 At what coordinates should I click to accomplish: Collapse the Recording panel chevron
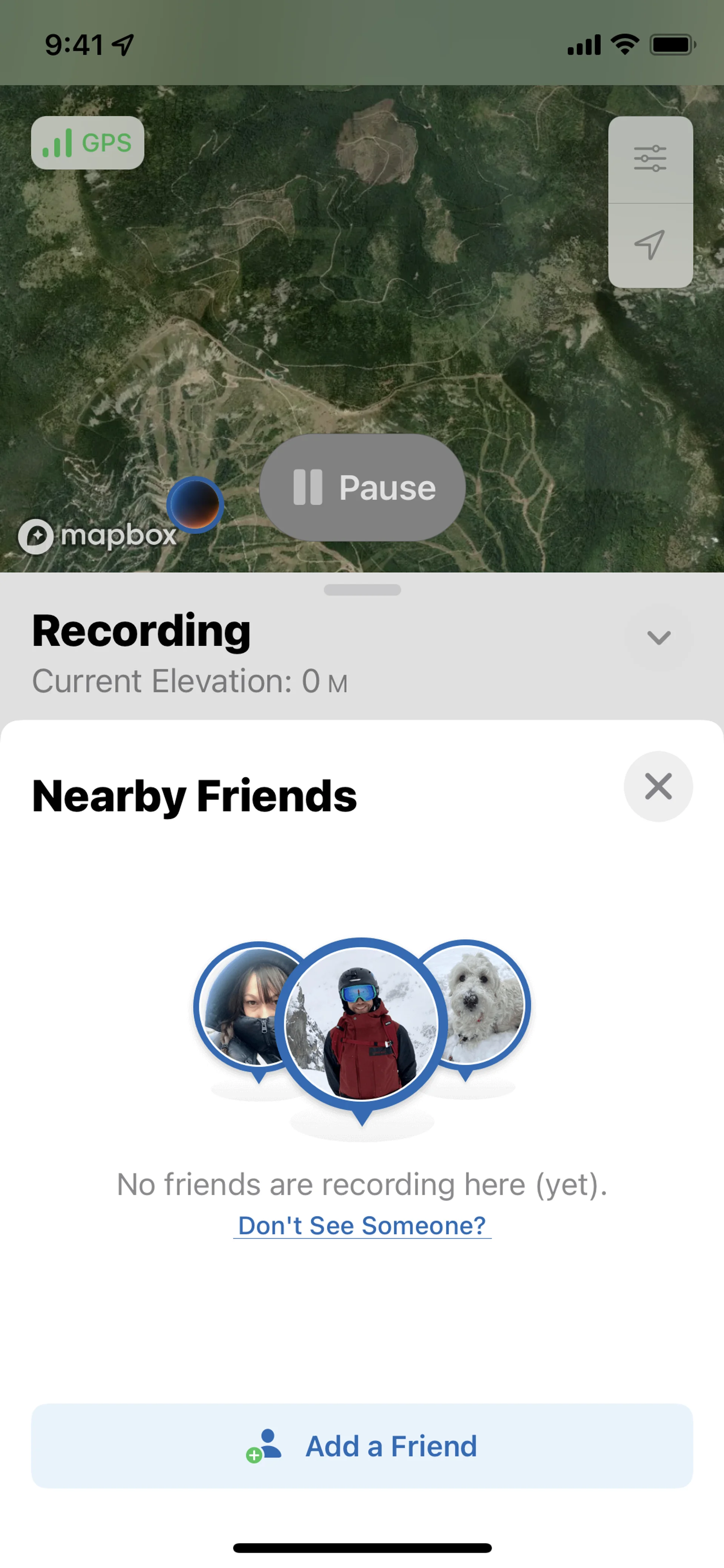tap(658, 637)
